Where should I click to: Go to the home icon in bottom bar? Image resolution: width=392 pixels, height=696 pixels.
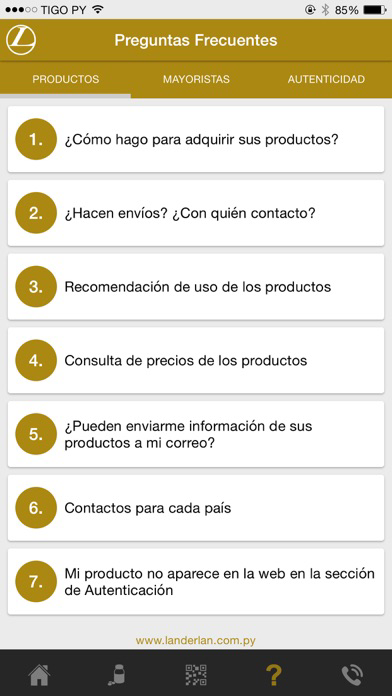(39, 675)
